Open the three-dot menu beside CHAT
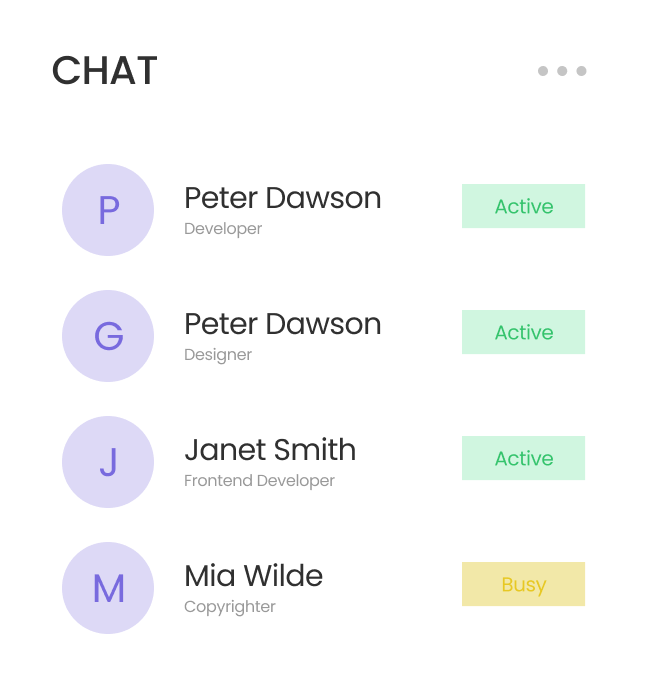The image size is (658, 692). tap(562, 71)
